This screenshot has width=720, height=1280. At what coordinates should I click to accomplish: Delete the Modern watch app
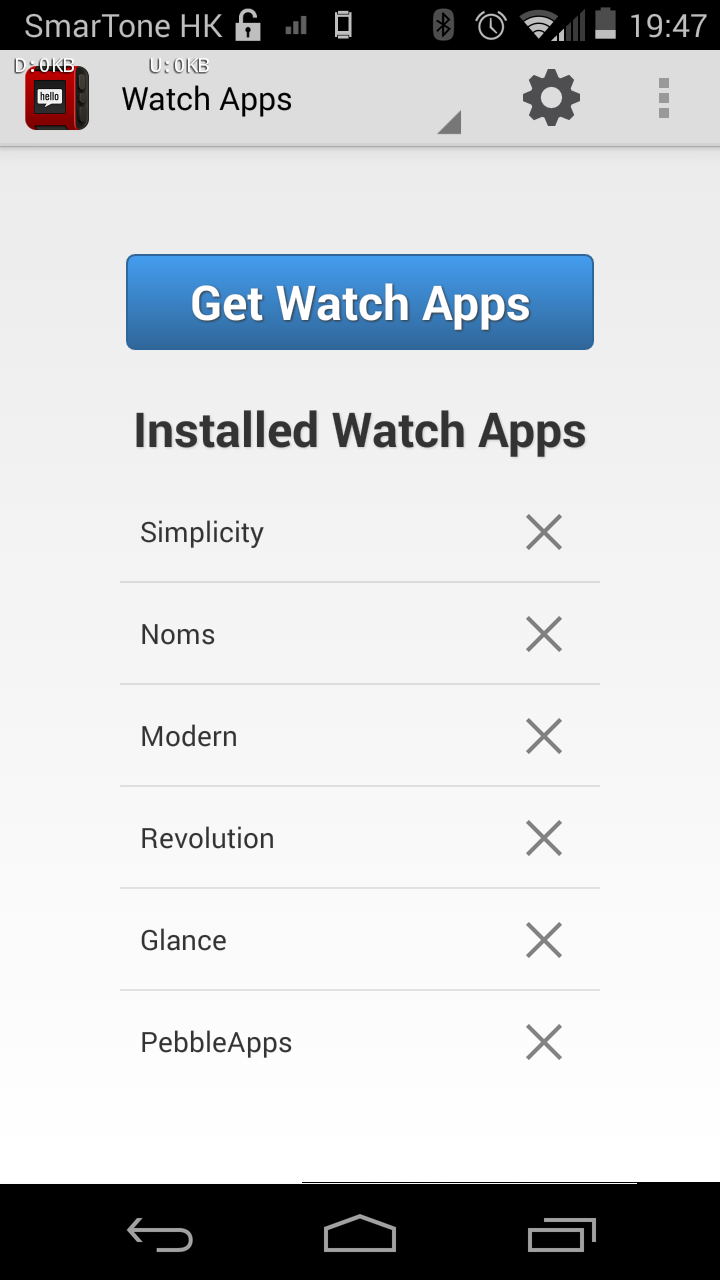[544, 736]
